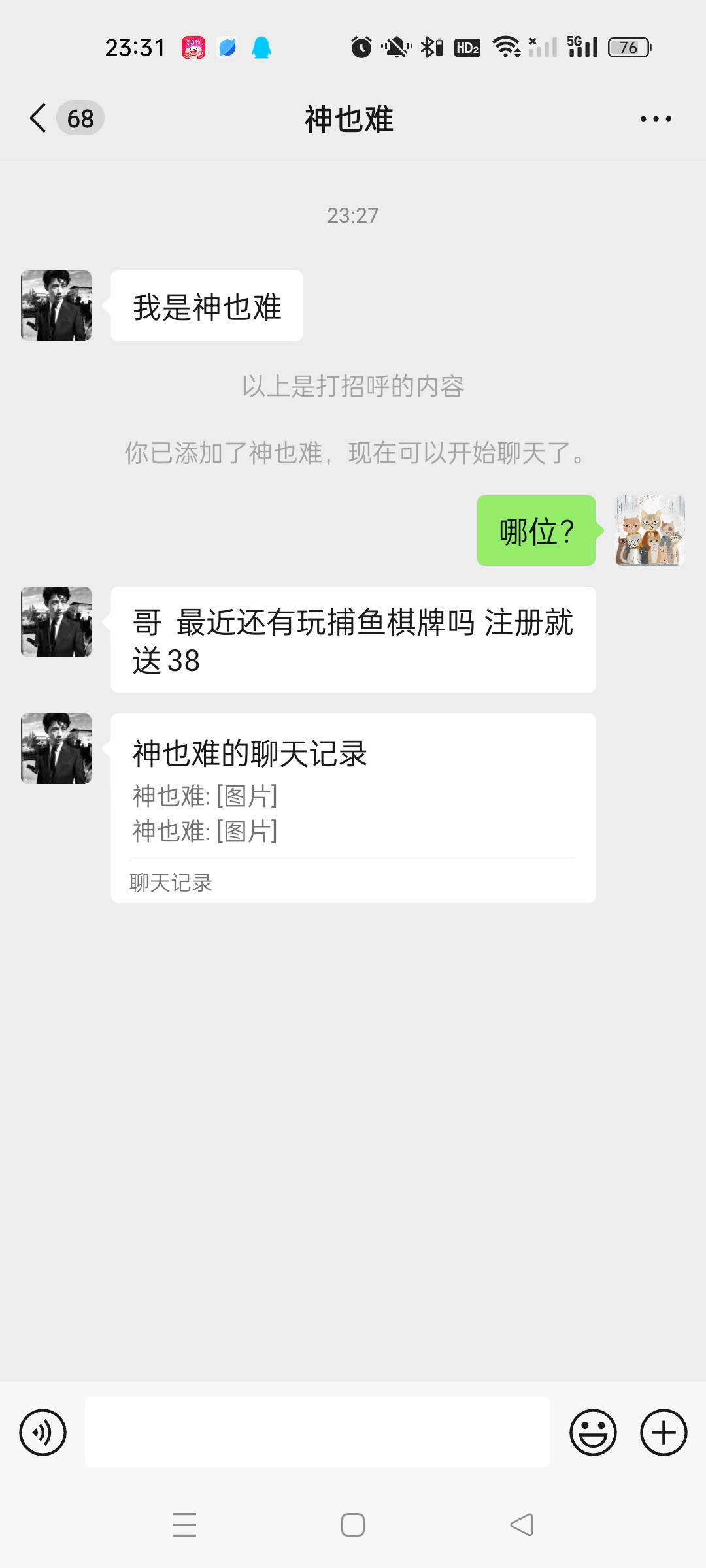Open the plus attachment menu
This screenshot has width=706, height=1568.
663,1433
